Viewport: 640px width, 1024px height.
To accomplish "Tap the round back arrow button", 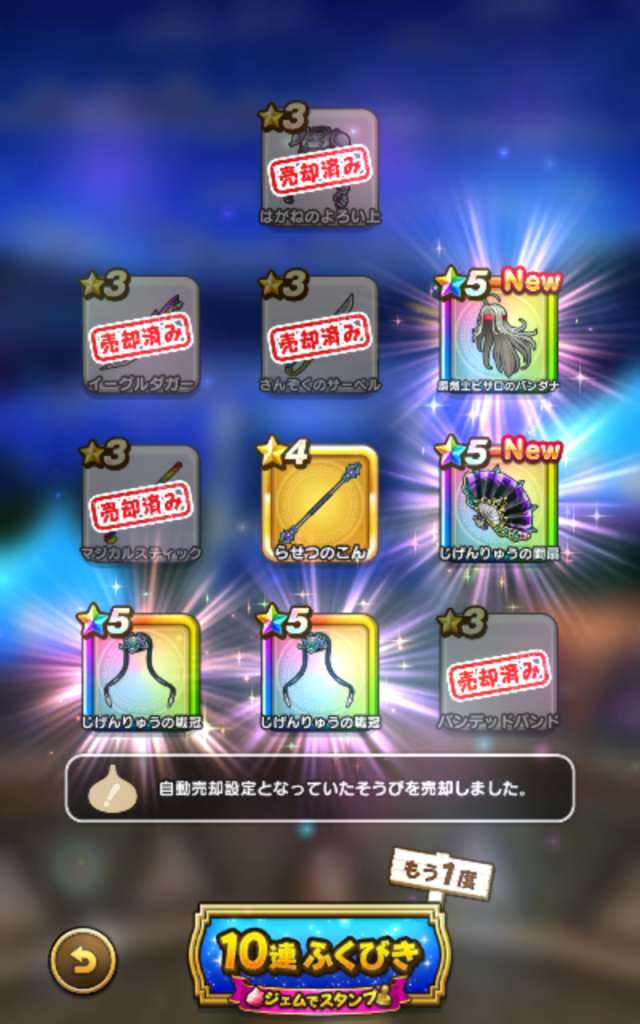I will (x=83, y=961).
